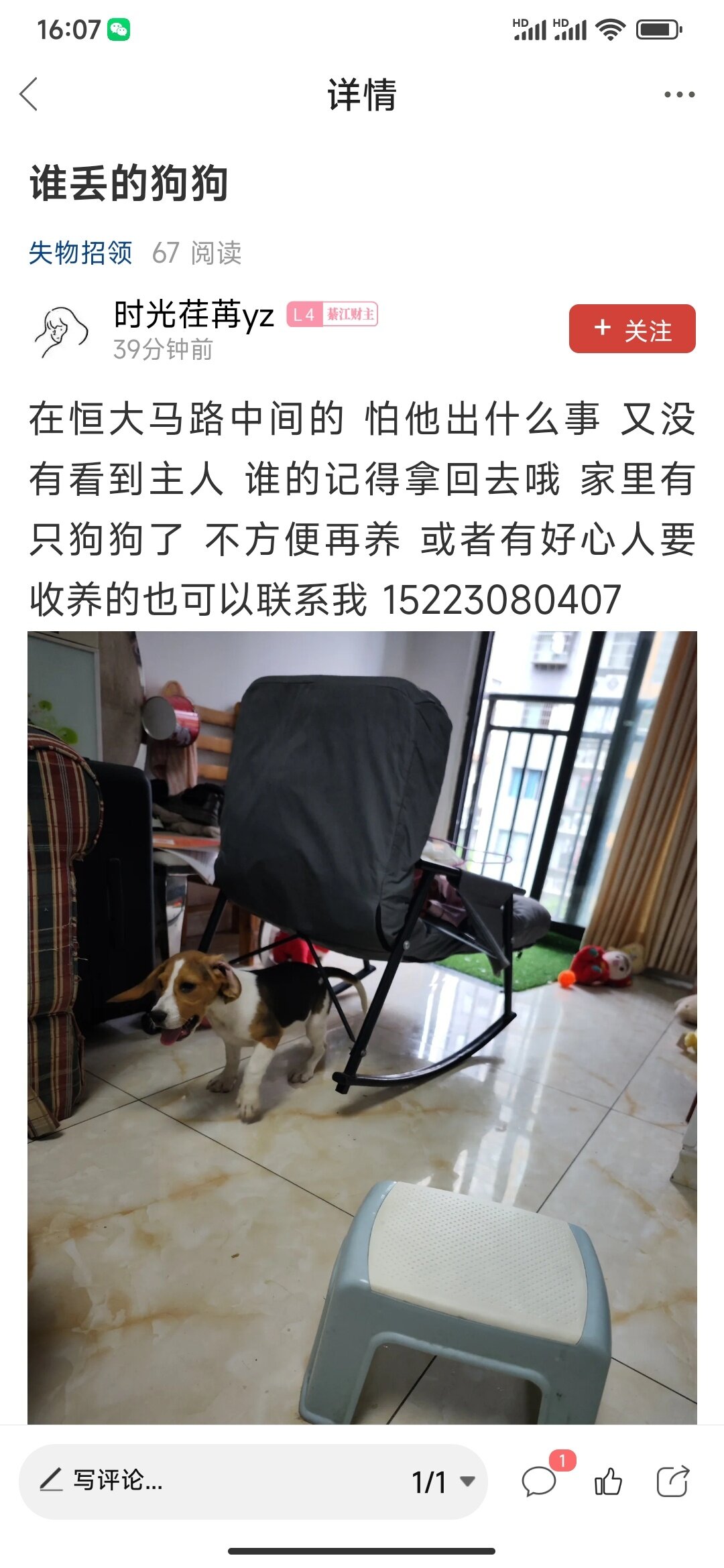
Task: Open the three-dot overflow menu
Action: [x=679, y=94]
